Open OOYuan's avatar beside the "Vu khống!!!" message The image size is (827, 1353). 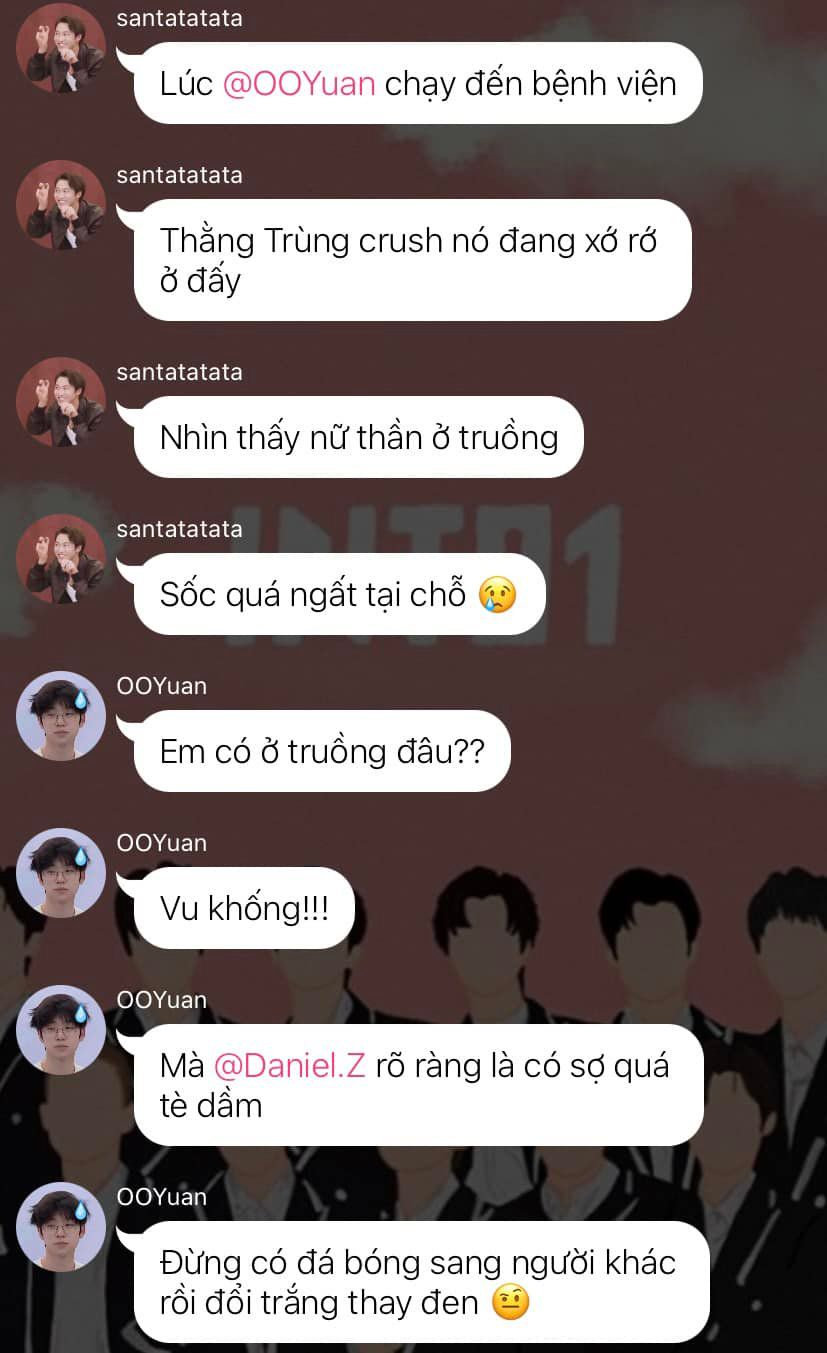(61, 873)
